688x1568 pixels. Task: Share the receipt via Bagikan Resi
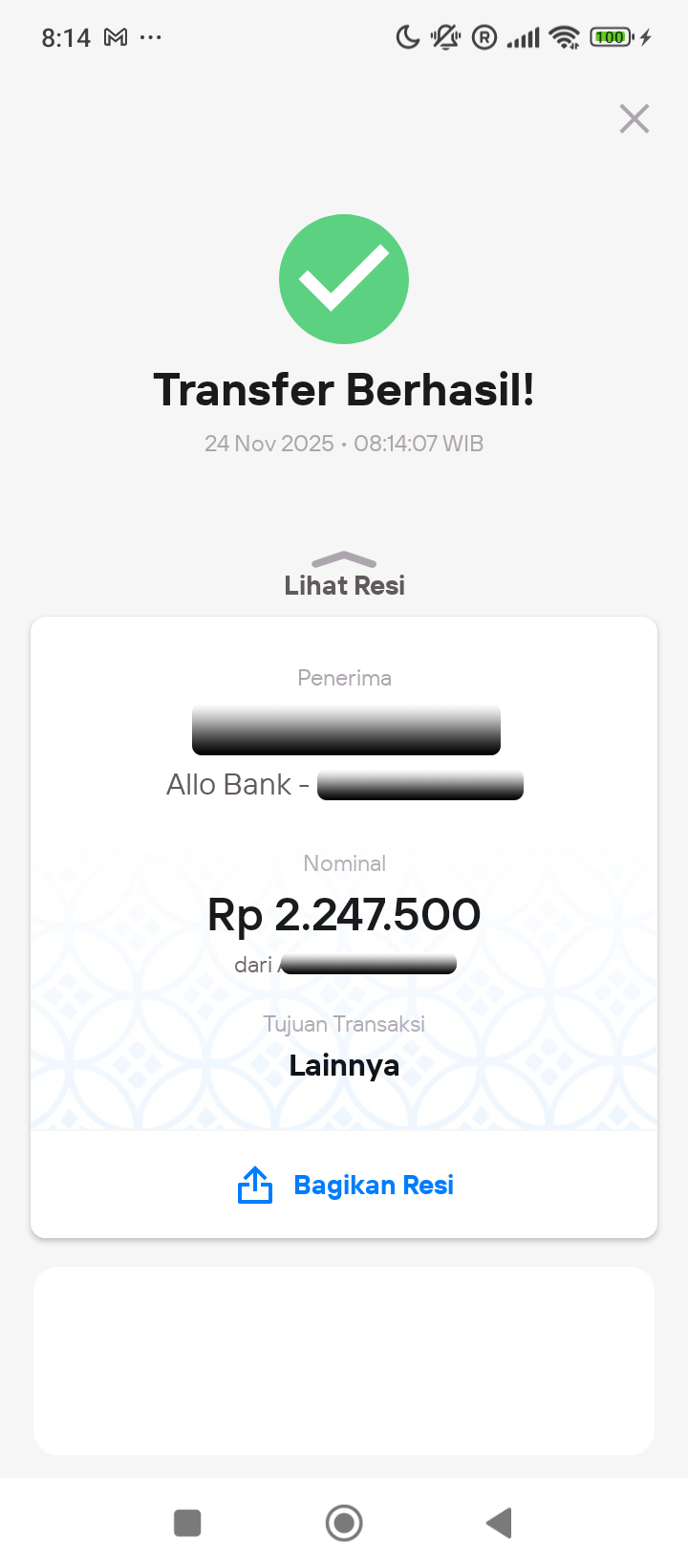(x=345, y=1185)
